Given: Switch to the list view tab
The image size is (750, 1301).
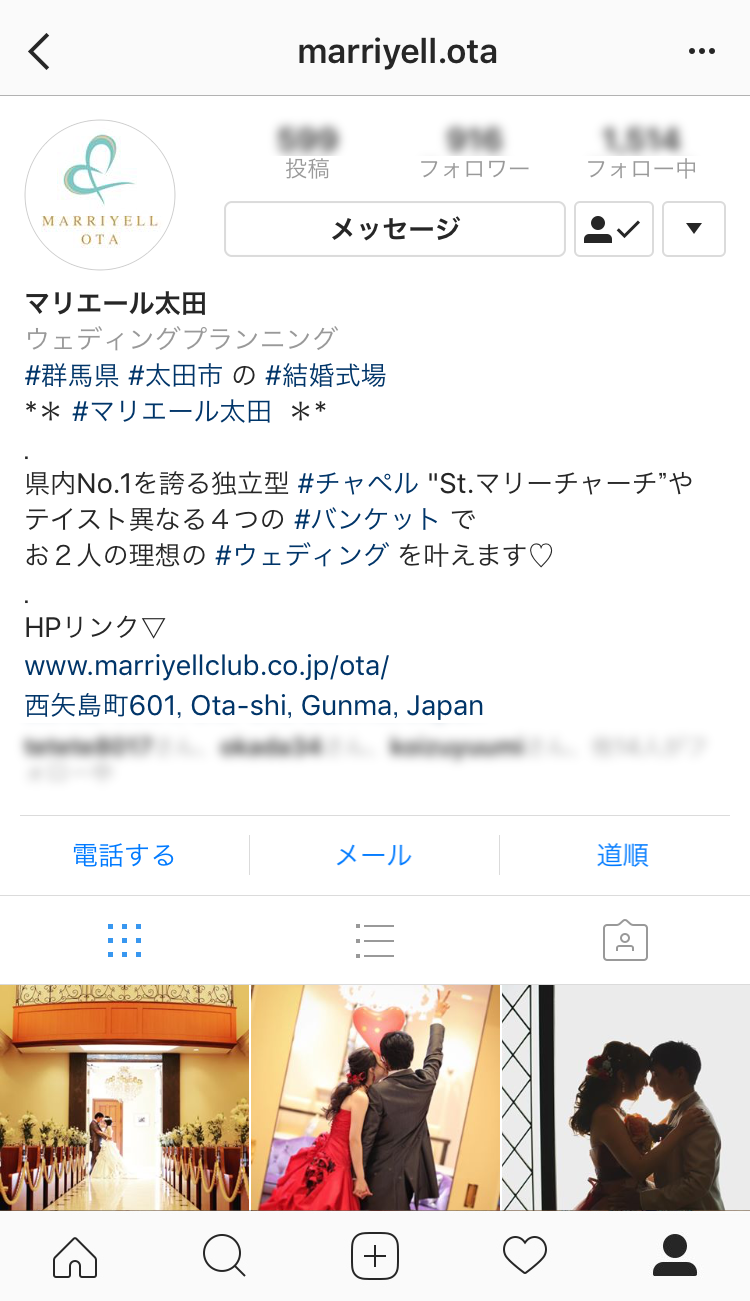Looking at the screenshot, I should click(375, 940).
